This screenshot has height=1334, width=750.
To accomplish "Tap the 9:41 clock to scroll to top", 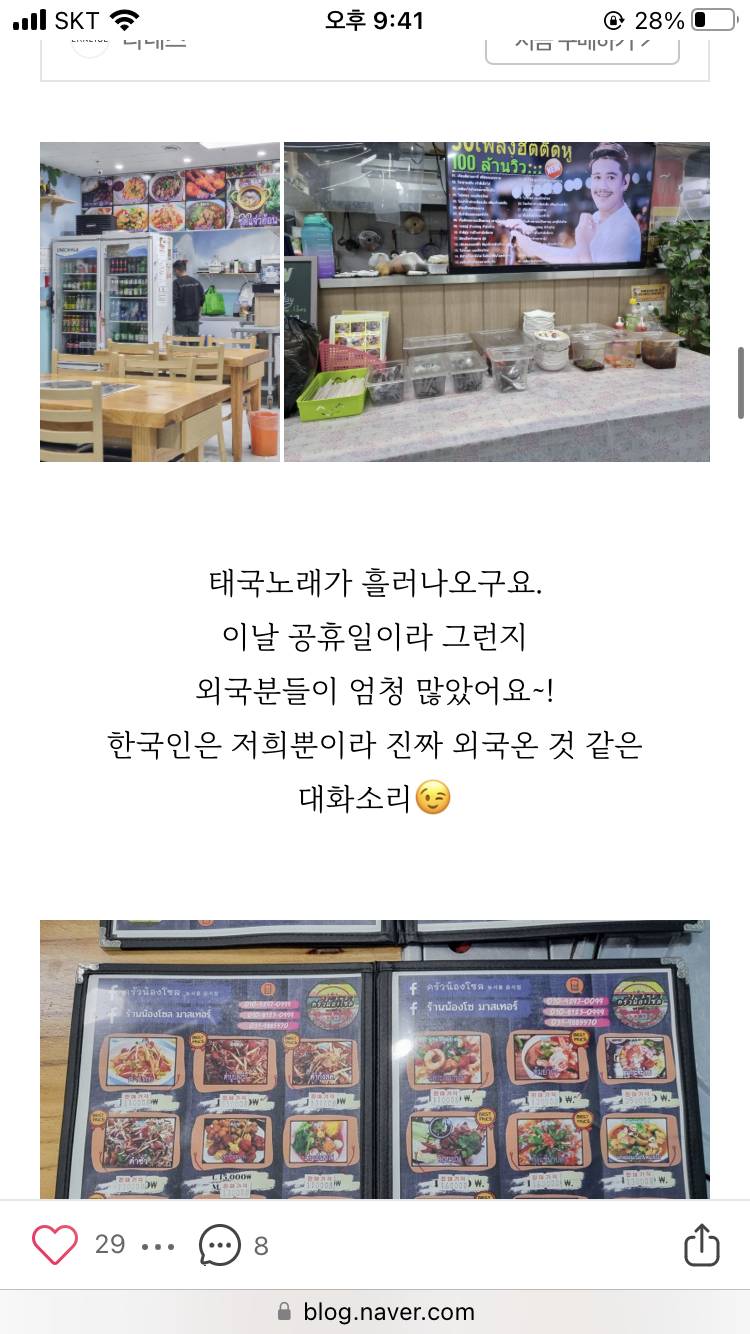I will [x=375, y=17].
